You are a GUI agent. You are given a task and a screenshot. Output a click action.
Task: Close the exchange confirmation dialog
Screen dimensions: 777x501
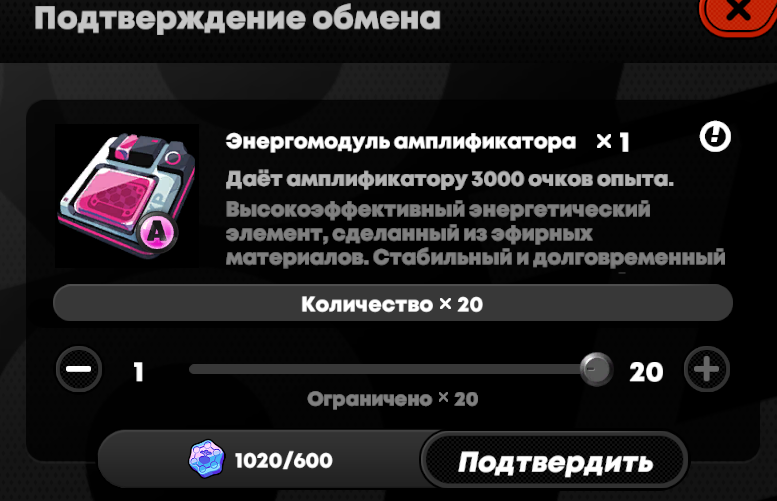738,15
